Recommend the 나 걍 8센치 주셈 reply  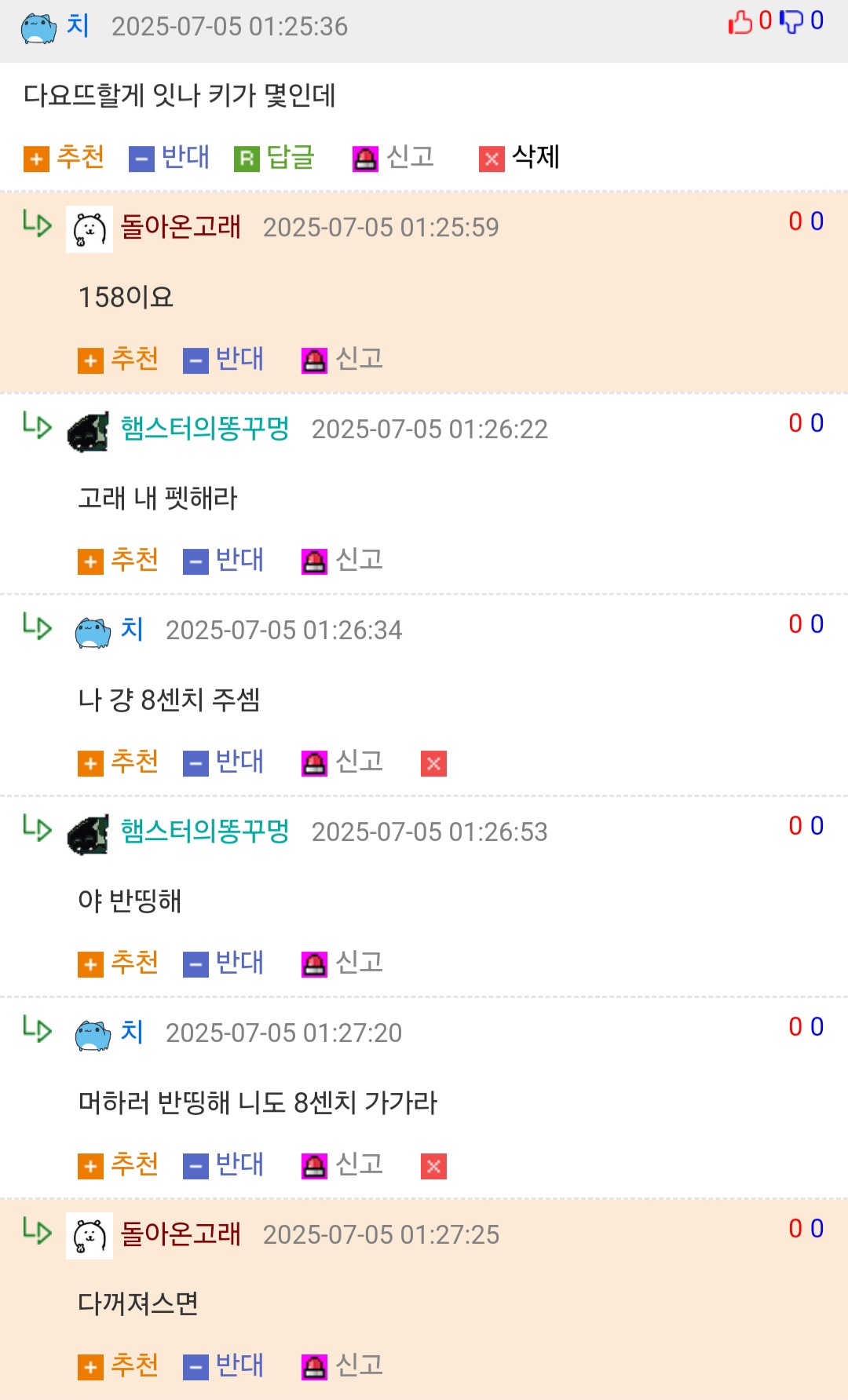pyautogui.click(x=119, y=762)
